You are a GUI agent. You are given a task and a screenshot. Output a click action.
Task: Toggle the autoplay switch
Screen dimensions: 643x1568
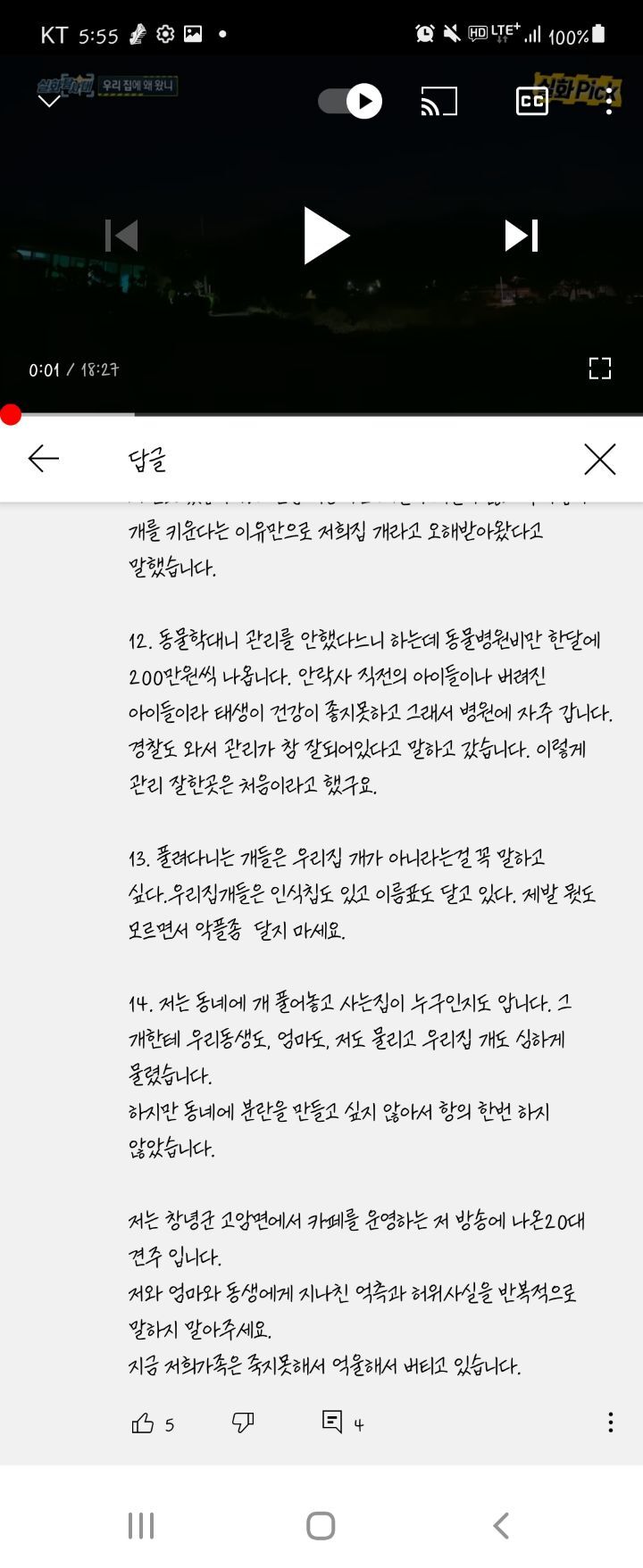click(350, 101)
